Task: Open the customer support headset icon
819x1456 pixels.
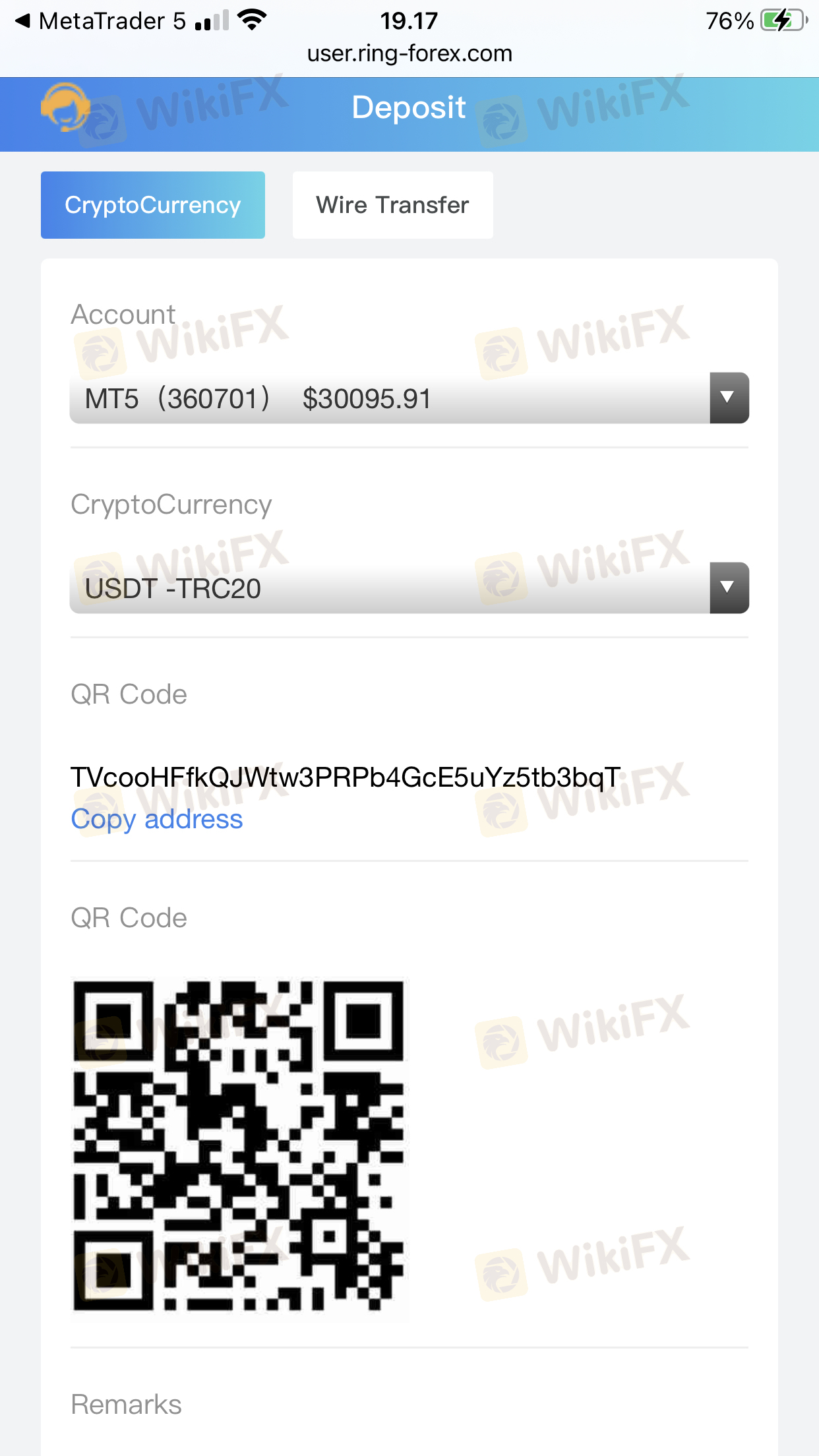Action: (x=65, y=107)
